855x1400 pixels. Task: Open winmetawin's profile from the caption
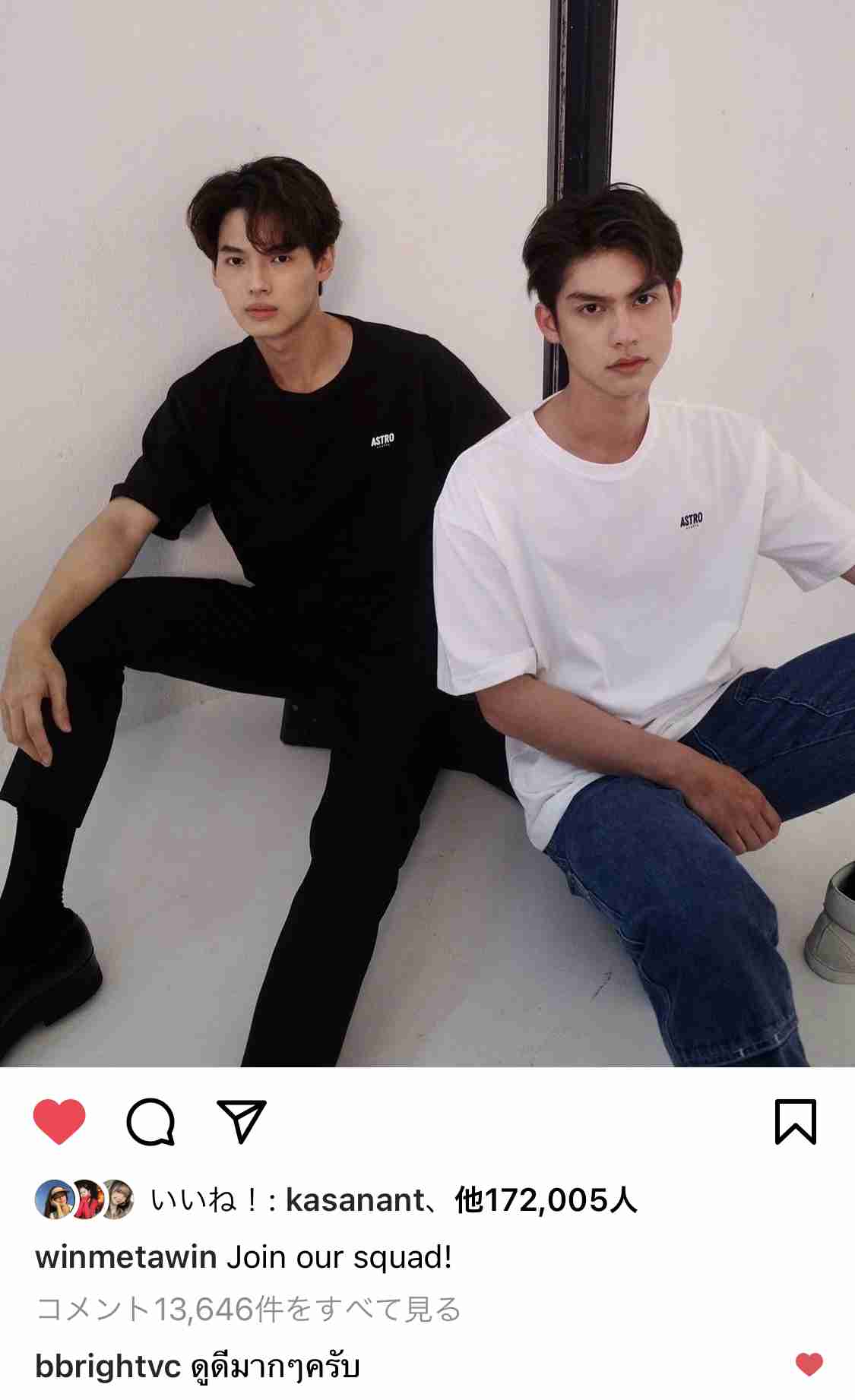pos(126,1257)
